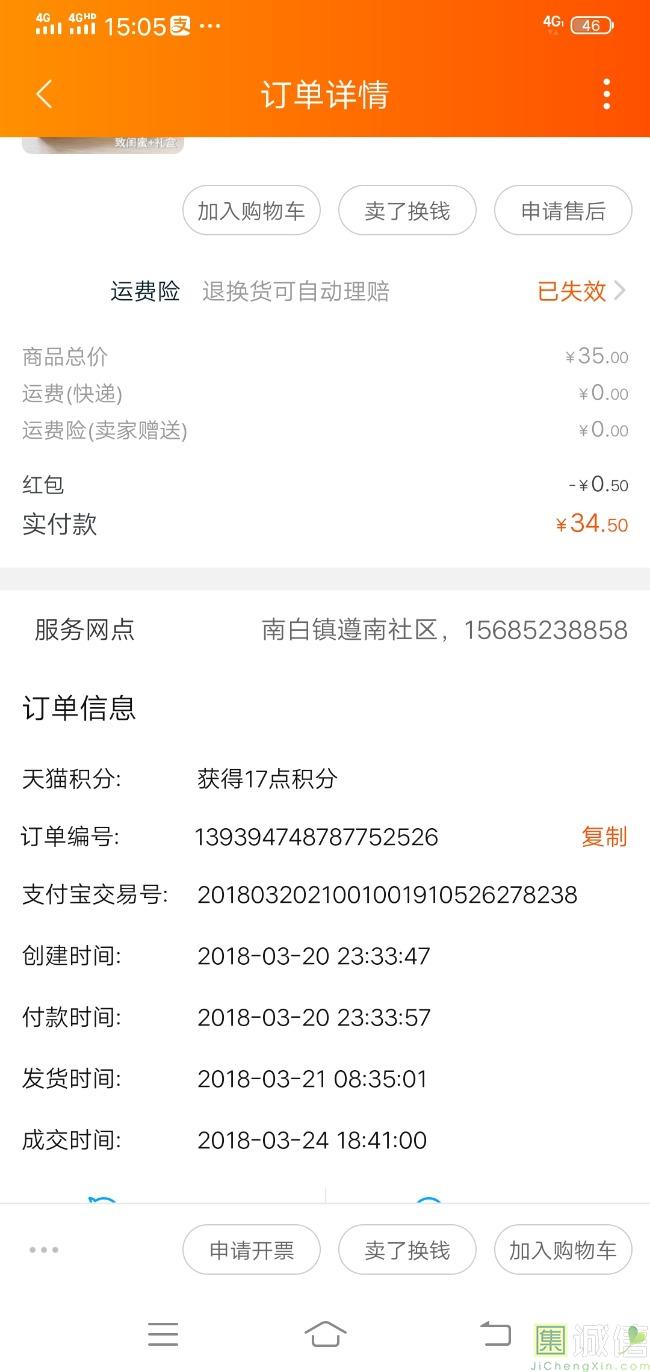Tap 申请售后 to request after-sales service
Screen dimensions: 650x1372
[x=563, y=211]
